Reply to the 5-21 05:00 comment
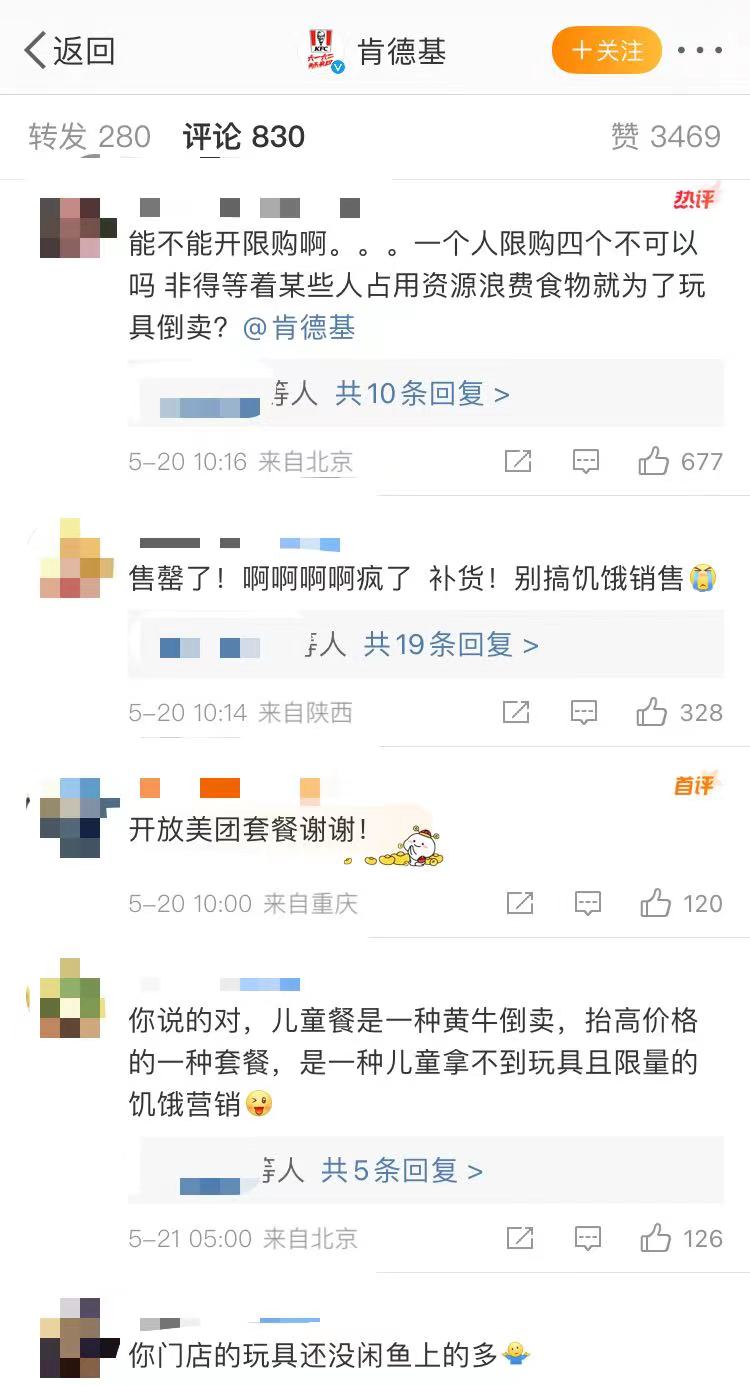 [x=587, y=1239]
